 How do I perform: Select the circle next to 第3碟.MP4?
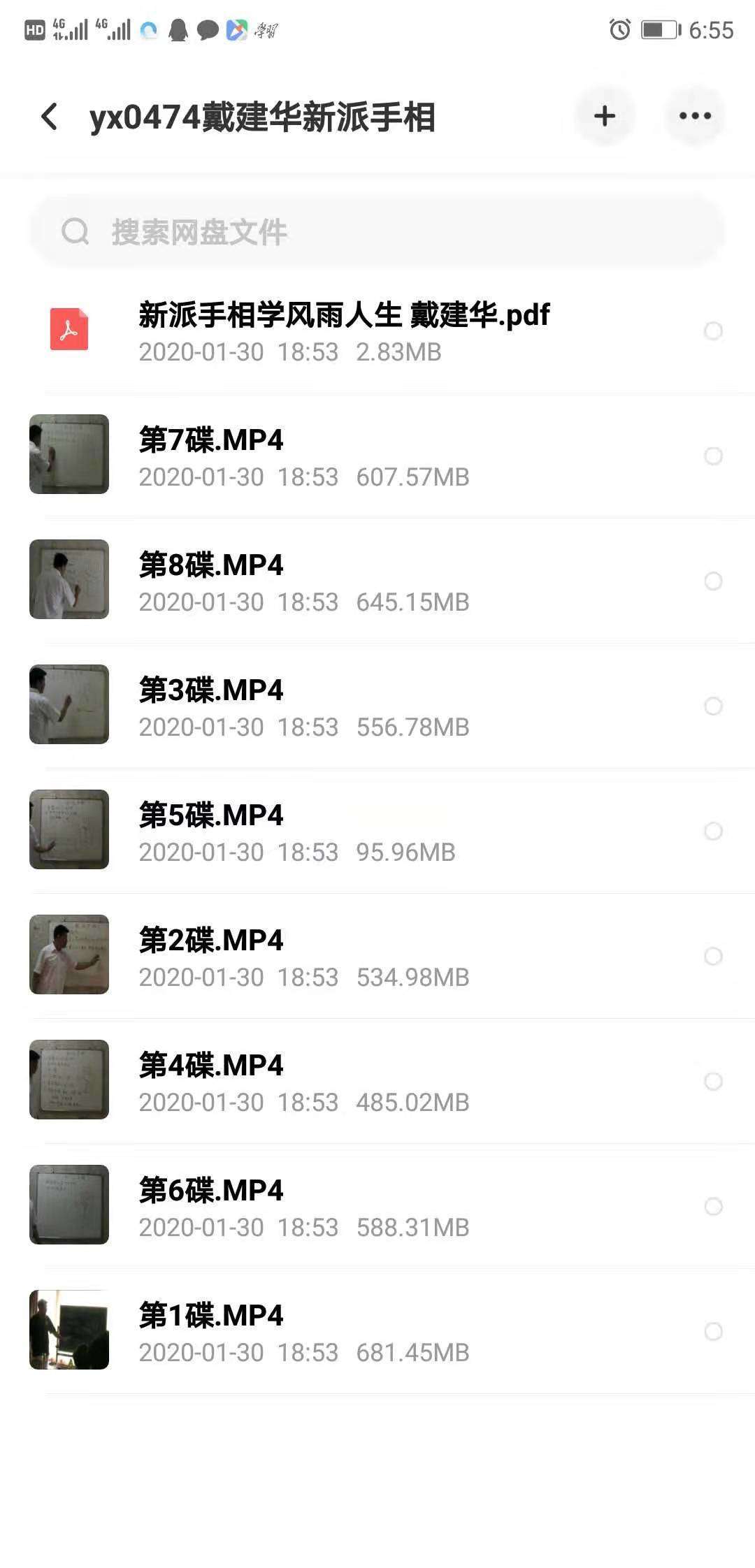pyautogui.click(x=714, y=706)
